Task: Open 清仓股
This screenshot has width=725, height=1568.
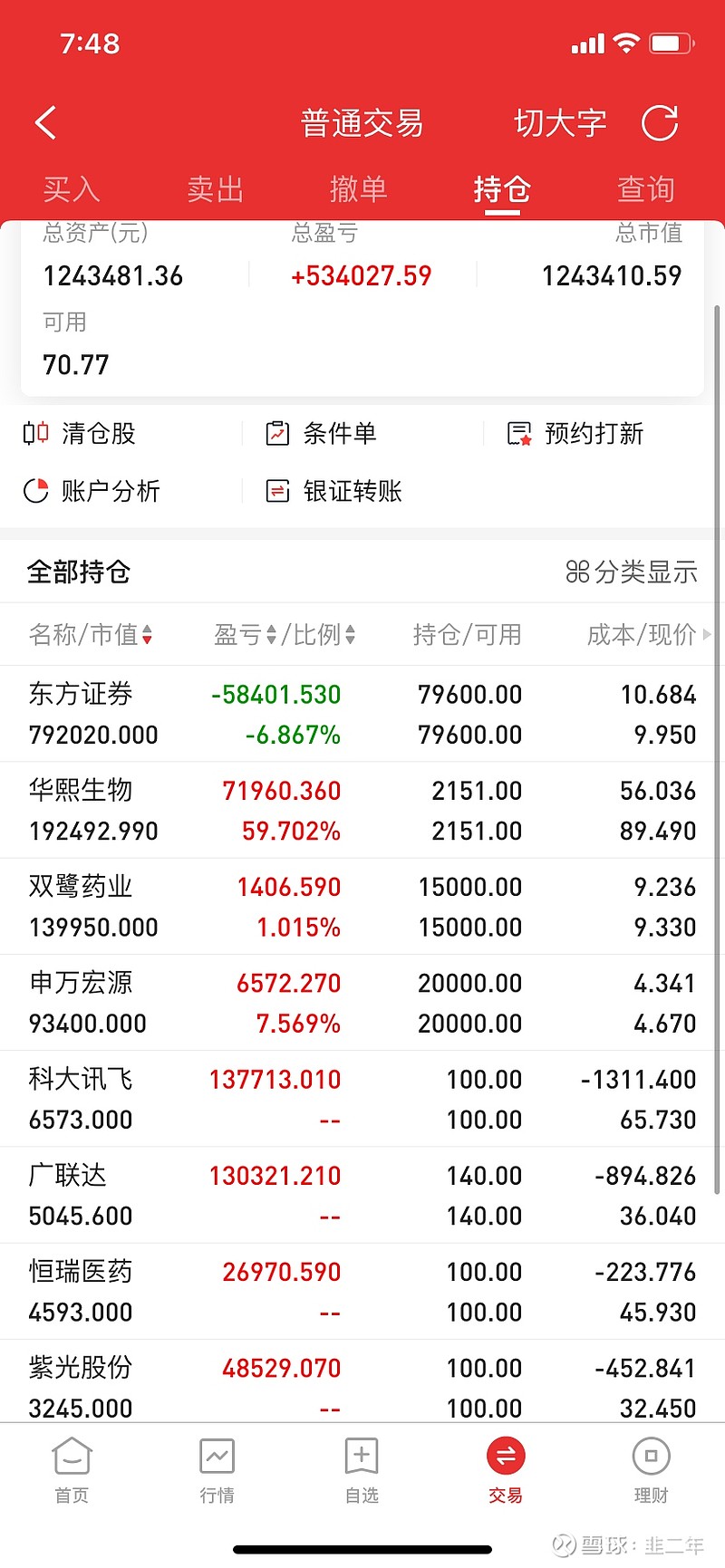Action: (x=80, y=433)
